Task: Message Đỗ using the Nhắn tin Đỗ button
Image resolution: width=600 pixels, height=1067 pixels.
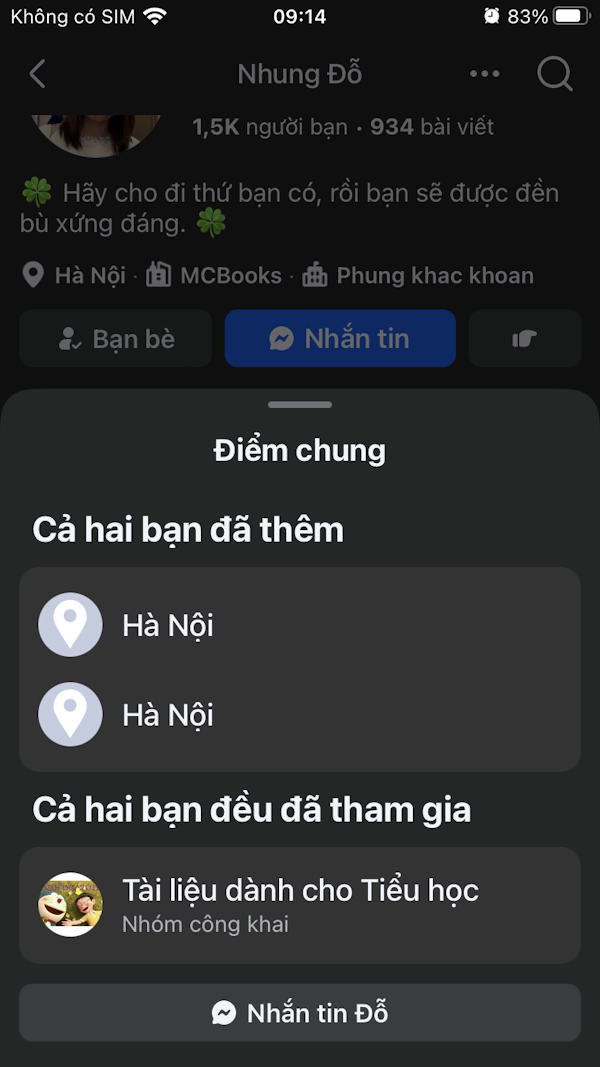Action: tap(300, 1013)
